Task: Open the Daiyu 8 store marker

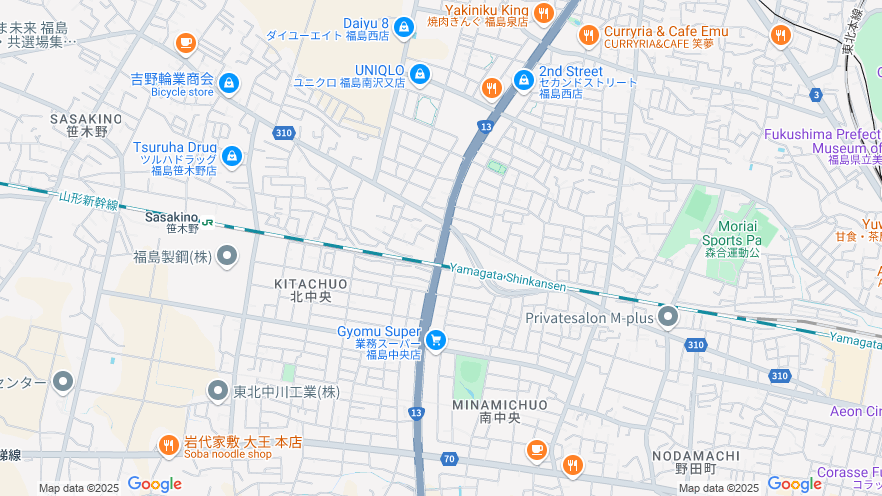Action: 404,27
